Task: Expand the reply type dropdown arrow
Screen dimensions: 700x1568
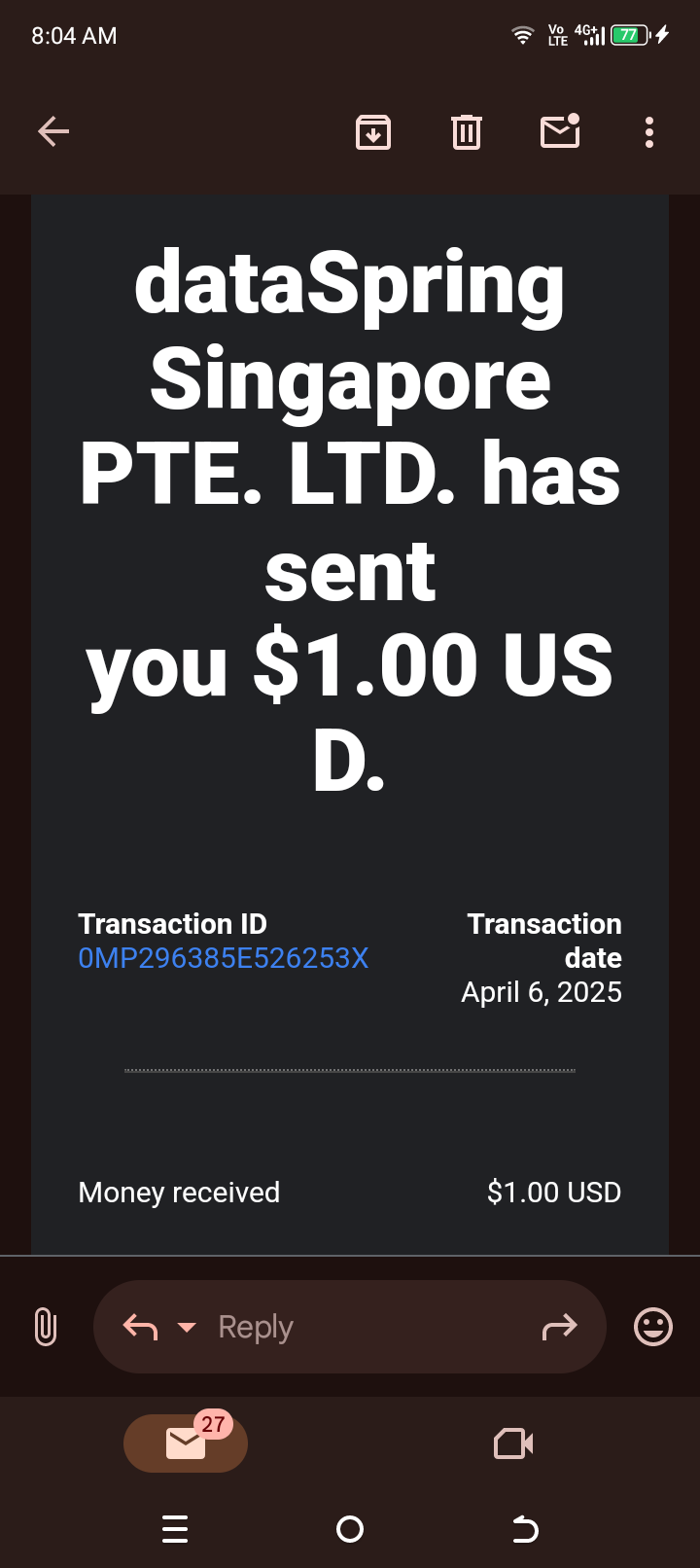Action: tap(188, 1327)
